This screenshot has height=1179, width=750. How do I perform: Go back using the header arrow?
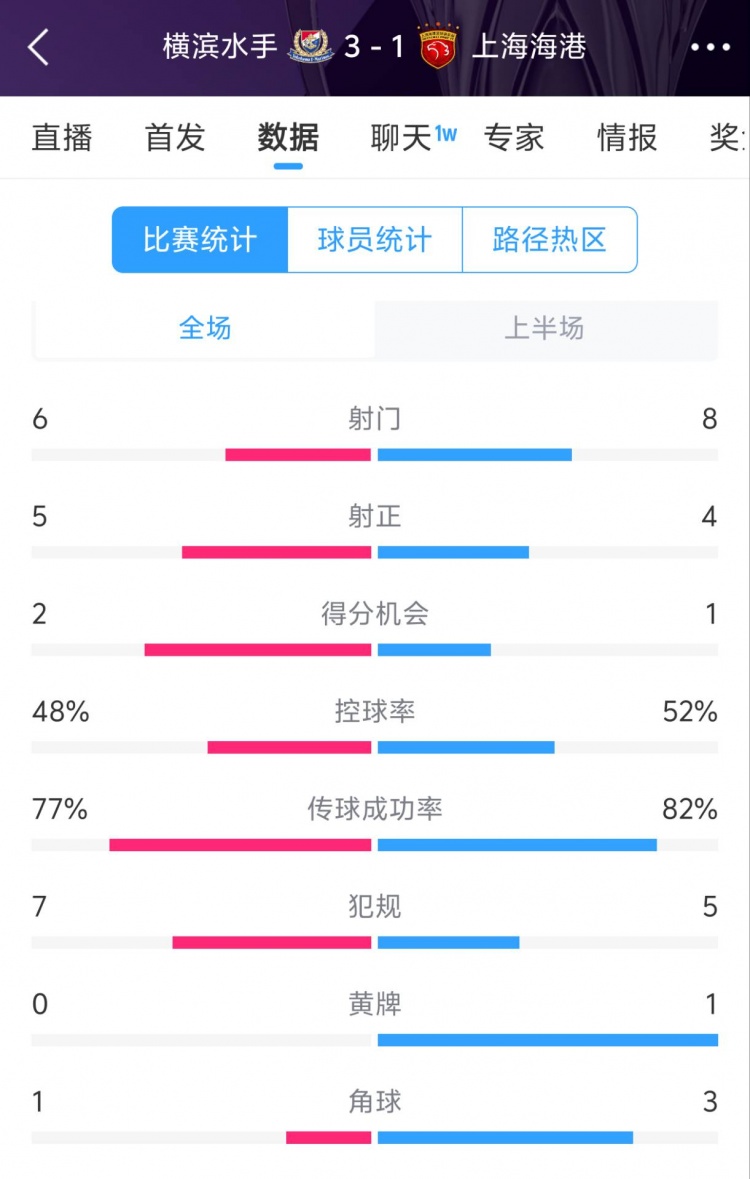(x=38, y=47)
